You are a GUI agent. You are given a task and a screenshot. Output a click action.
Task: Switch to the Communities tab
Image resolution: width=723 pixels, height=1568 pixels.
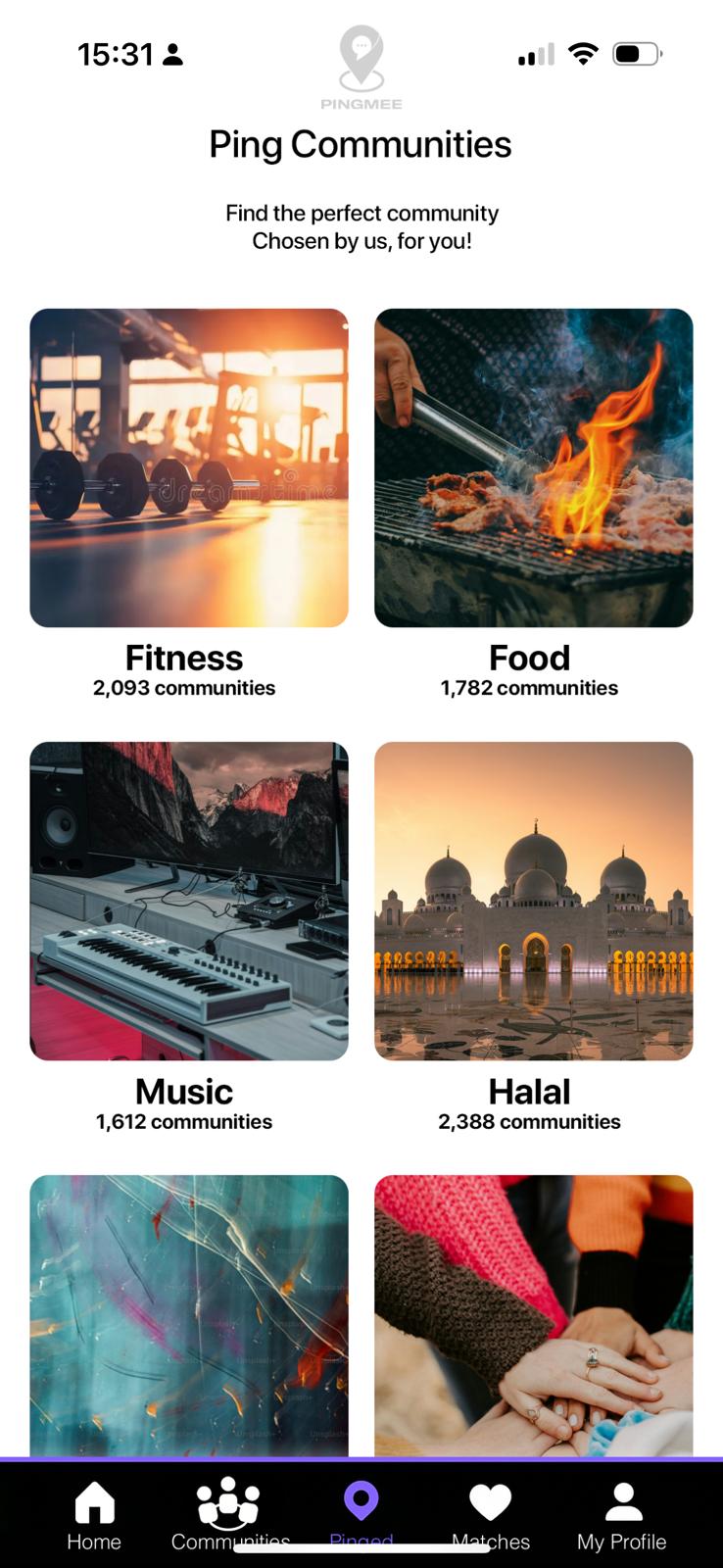pos(229,1514)
